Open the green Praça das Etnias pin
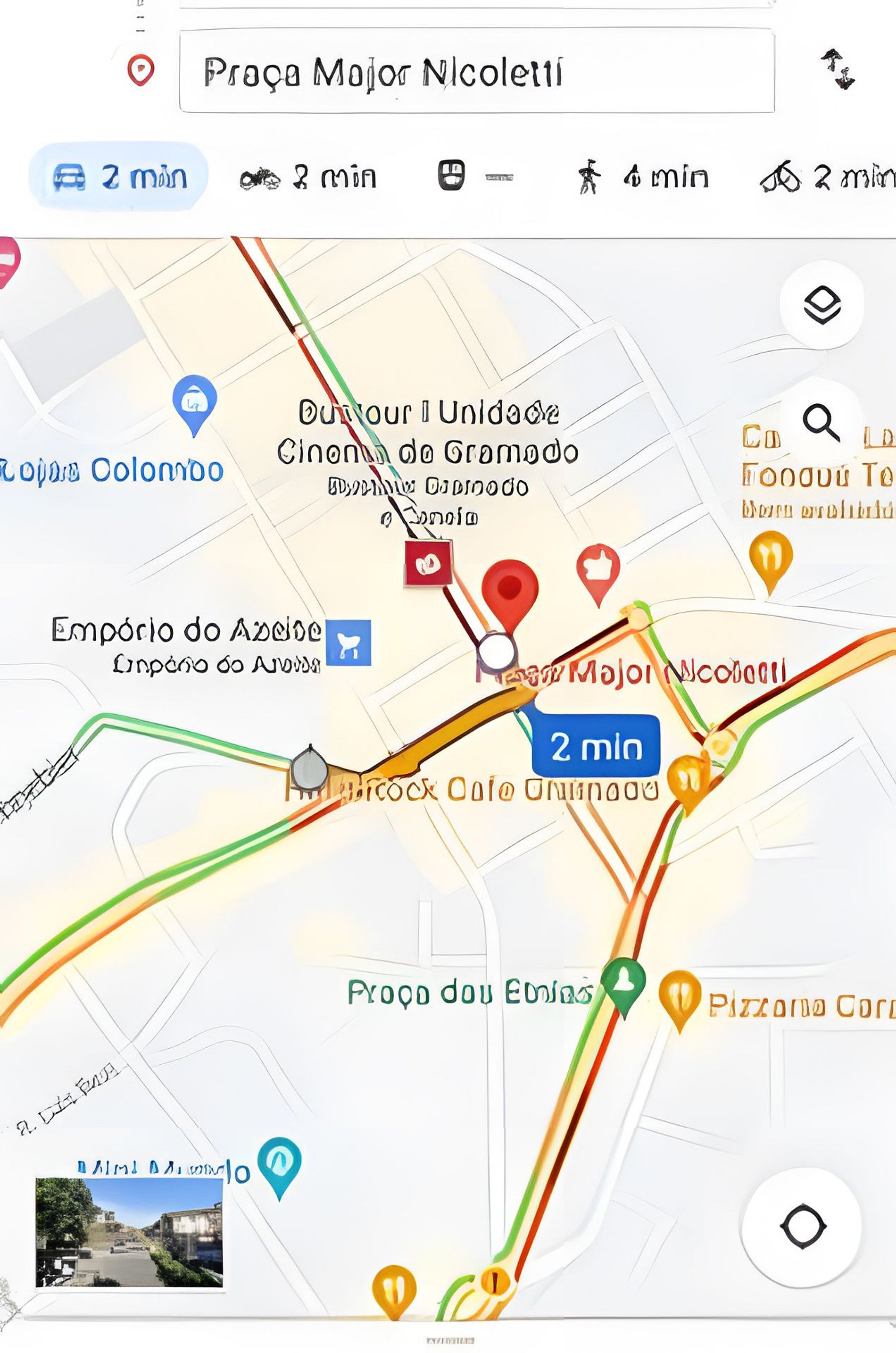The width and height of the screenshot is (896, 1353). pos(625,984)
